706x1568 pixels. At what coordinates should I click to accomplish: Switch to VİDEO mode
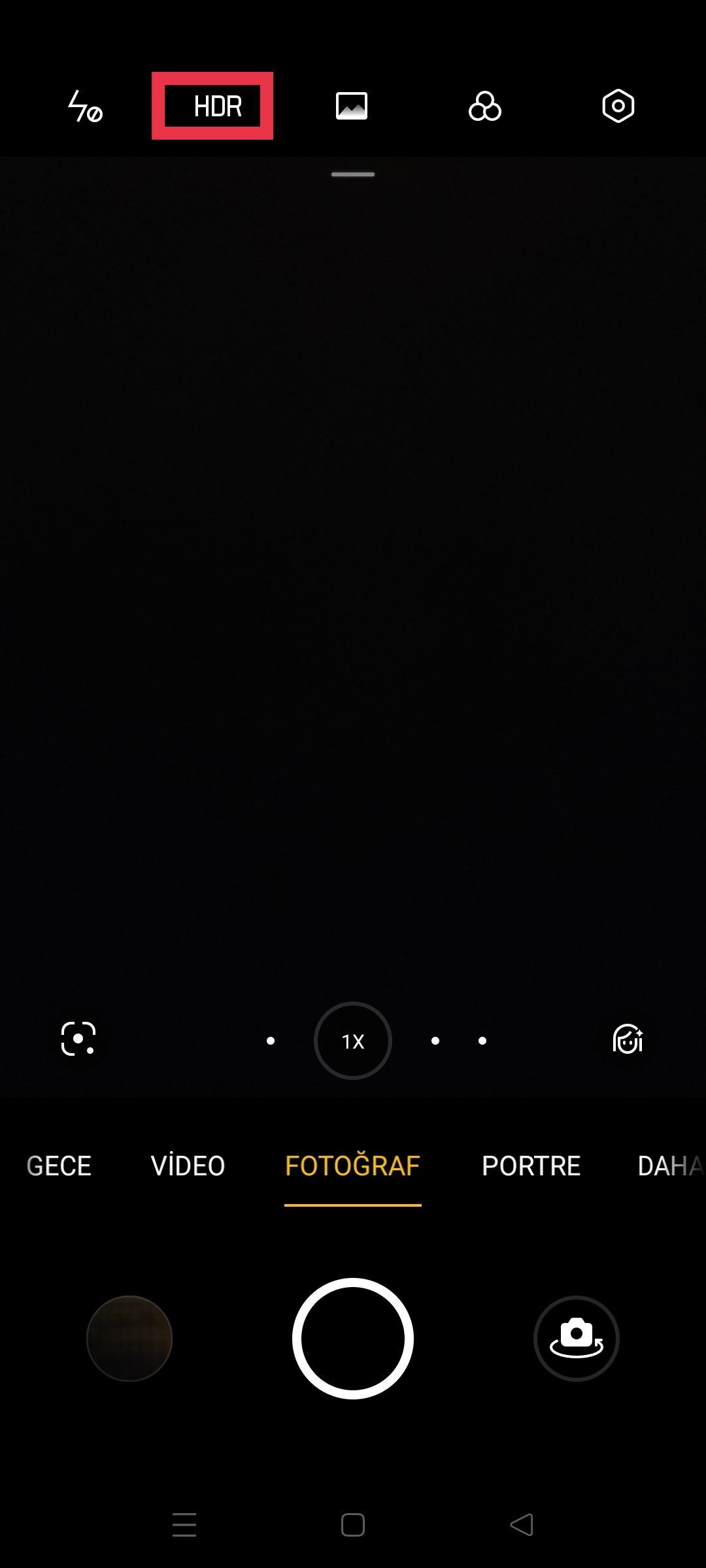pyautogui.click(x=188, y=1166)
